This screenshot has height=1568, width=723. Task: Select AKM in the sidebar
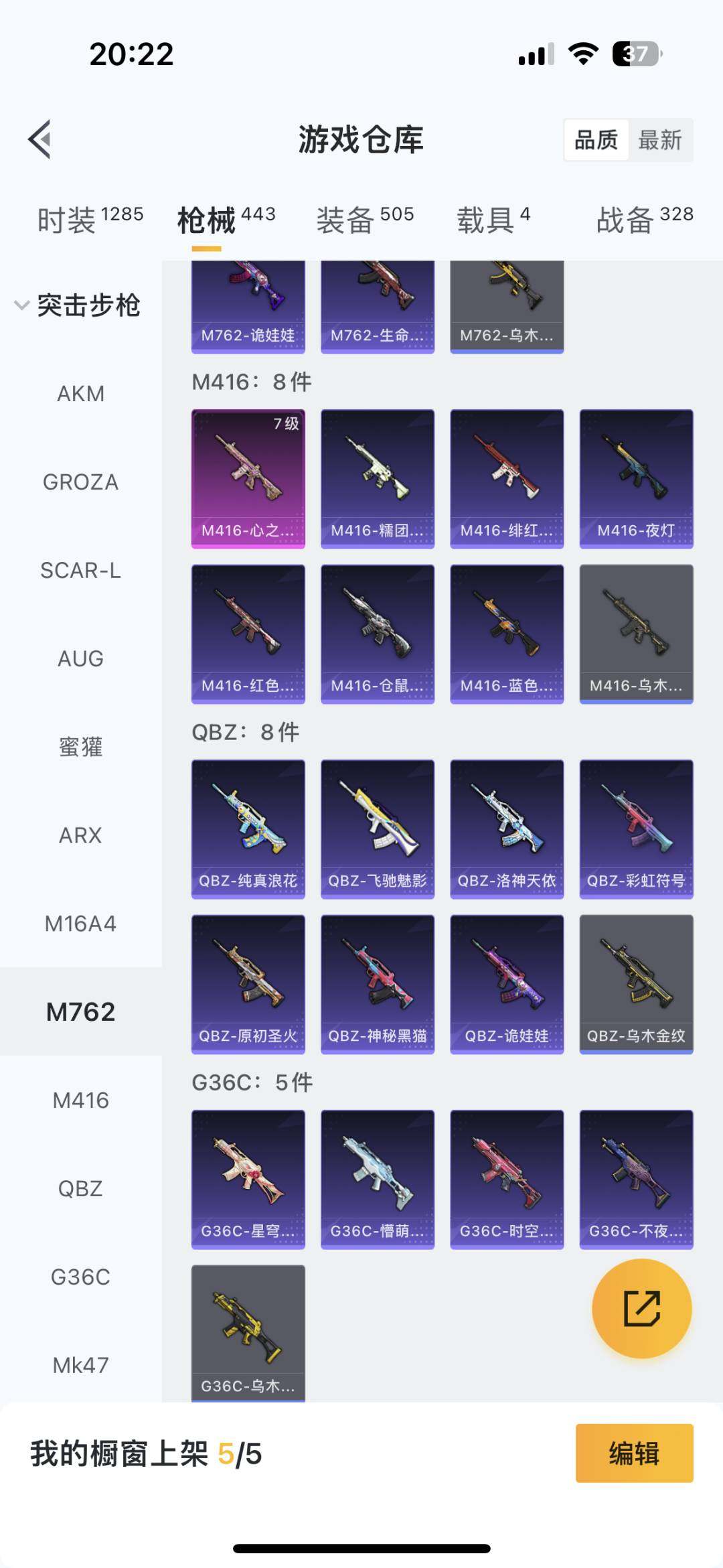point(80,394)
